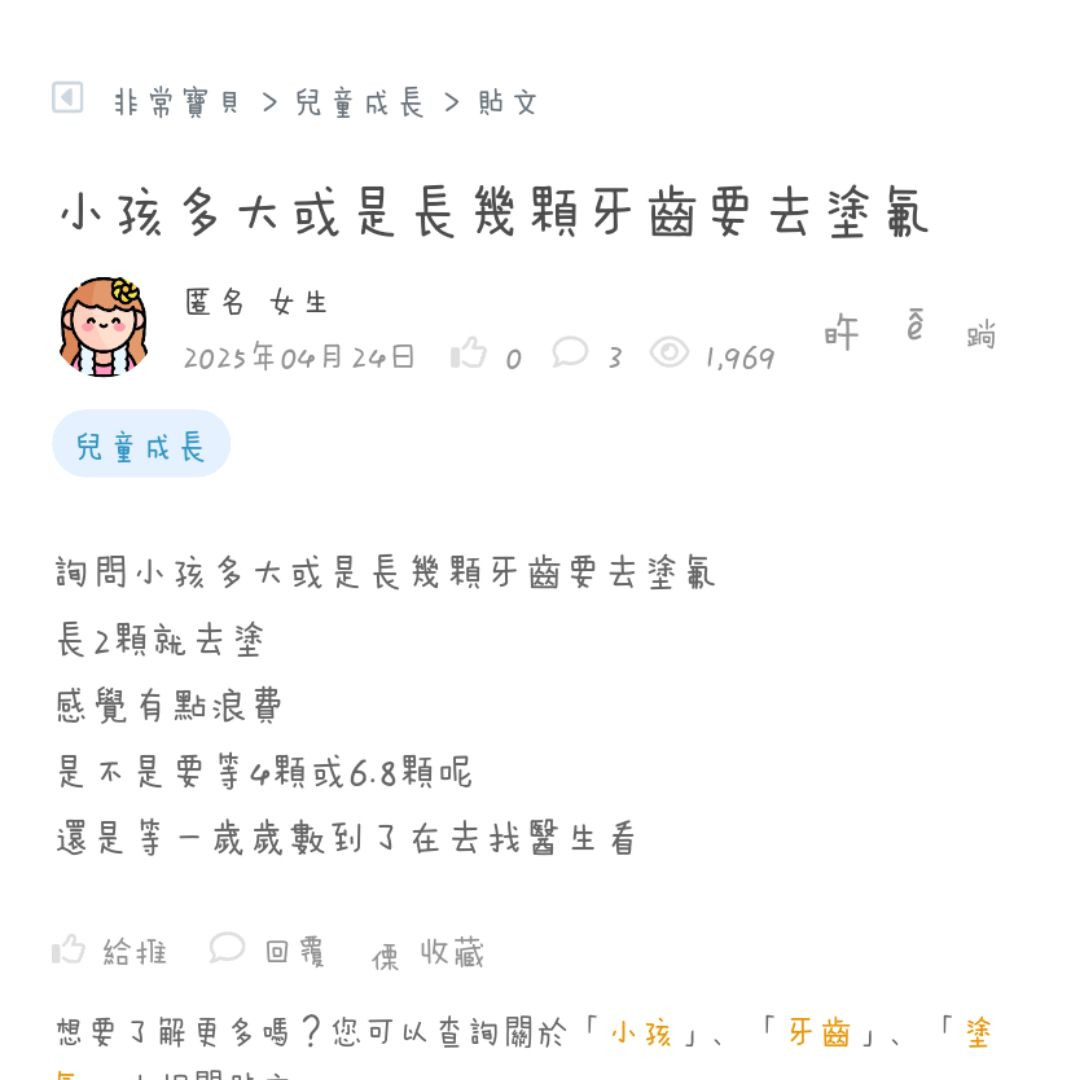
Task: Select the 兒童成長 category chip
Action: click(x=141, y=444)
